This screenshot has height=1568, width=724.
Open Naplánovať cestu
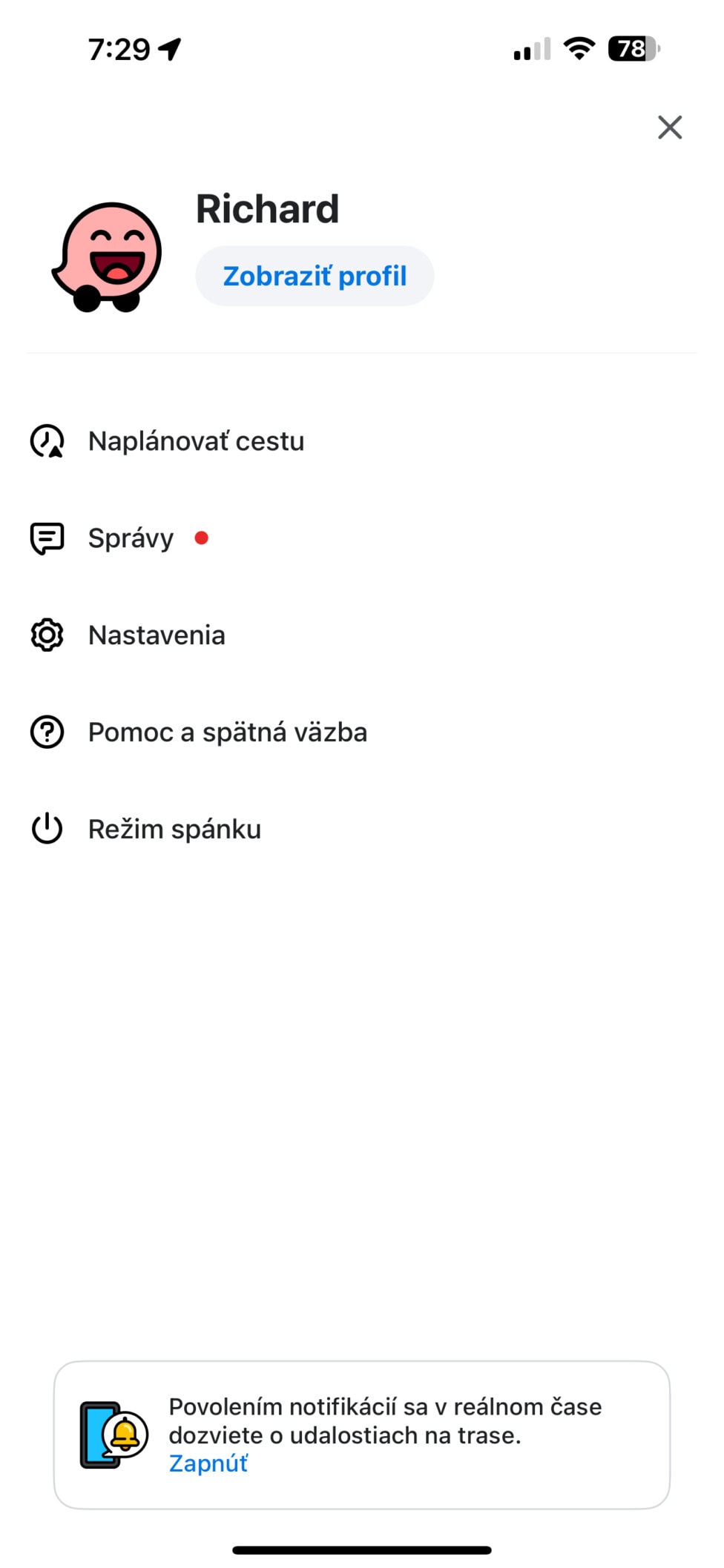362,441
